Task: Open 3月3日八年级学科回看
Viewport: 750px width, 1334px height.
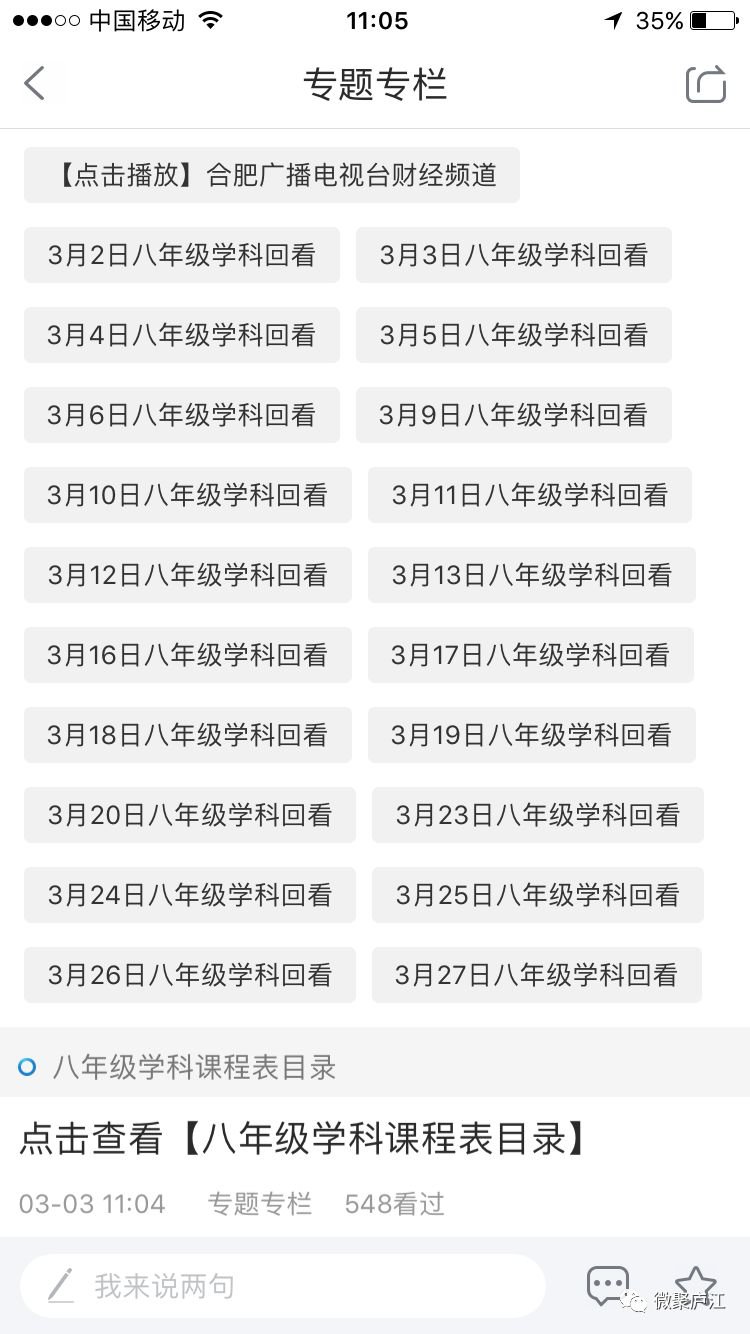Action: tap(514, 255)
